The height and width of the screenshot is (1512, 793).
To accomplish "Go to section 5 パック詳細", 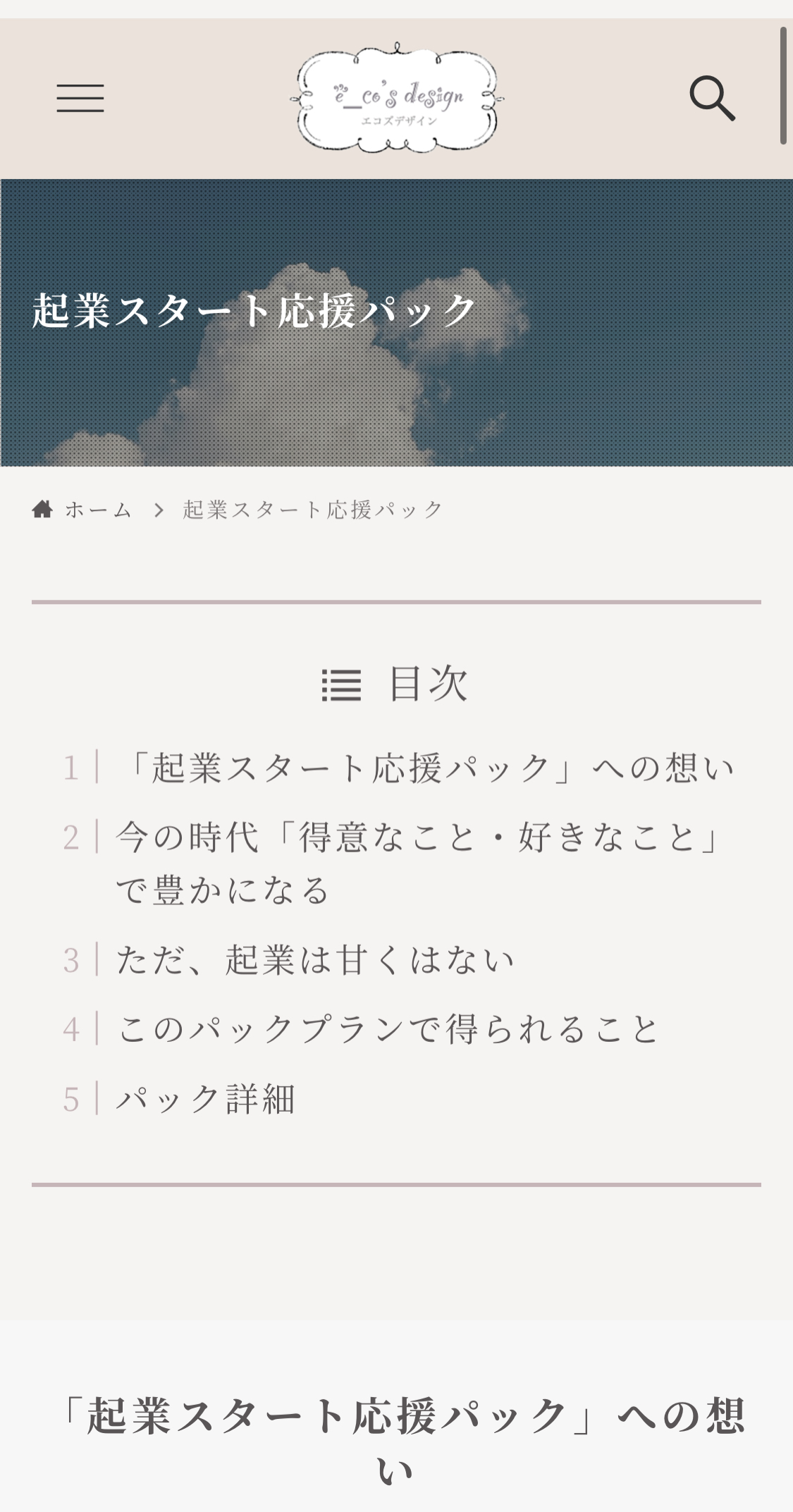I will 206,1099.
